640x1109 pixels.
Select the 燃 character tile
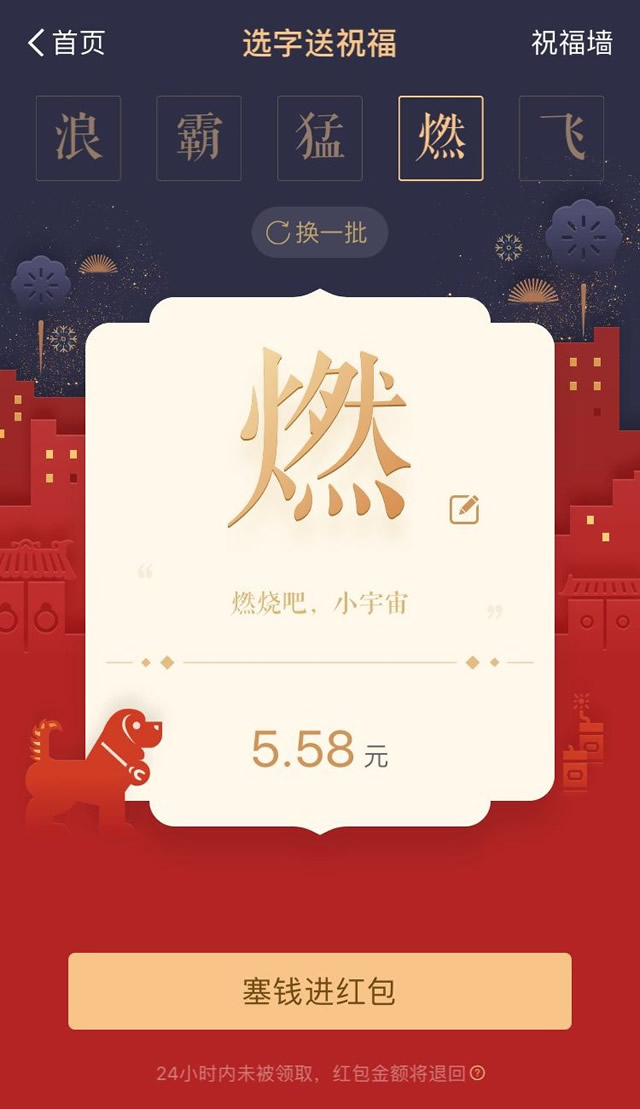coord(441,138)
